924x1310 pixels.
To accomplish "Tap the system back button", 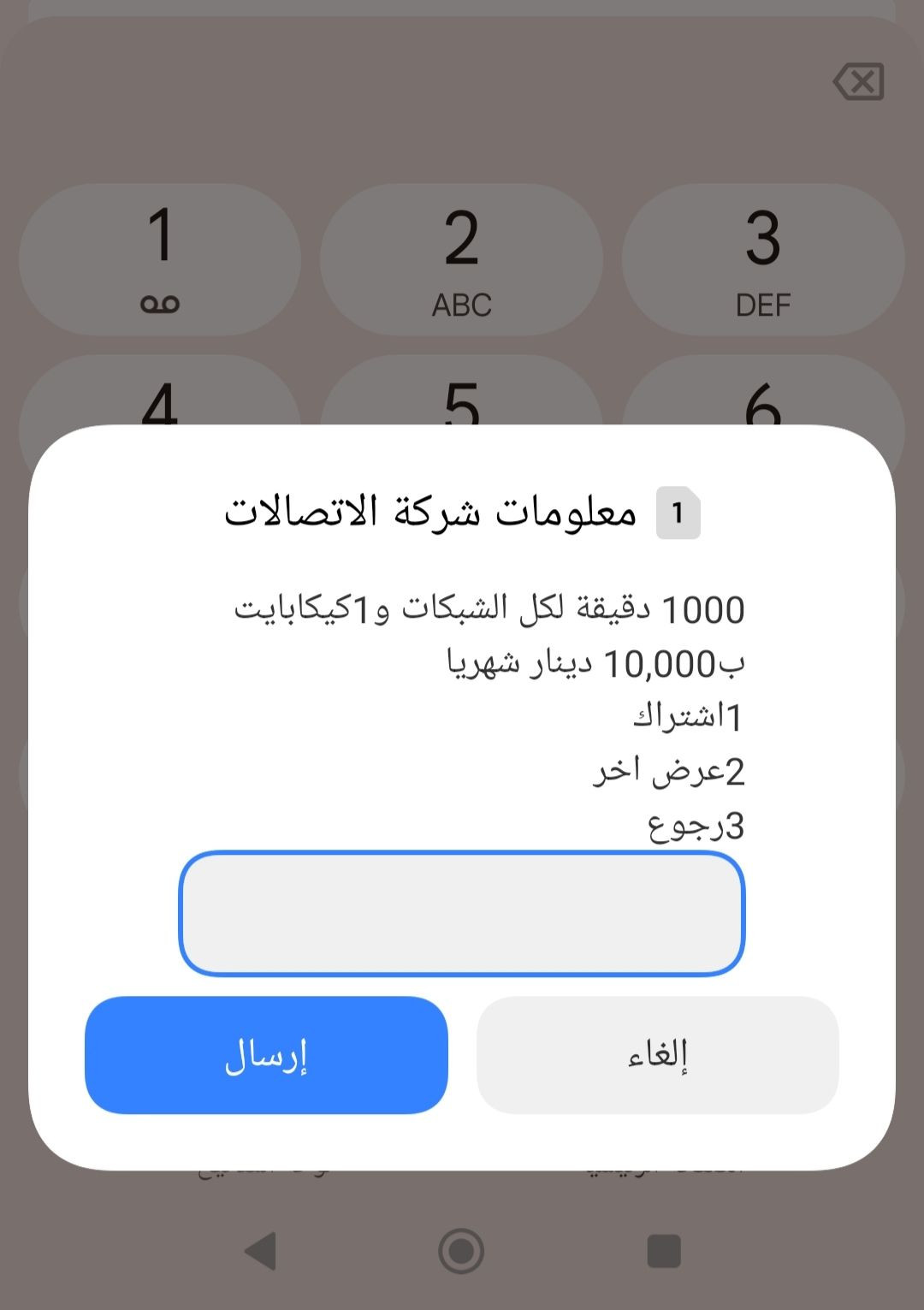I will pos(260,1251).
